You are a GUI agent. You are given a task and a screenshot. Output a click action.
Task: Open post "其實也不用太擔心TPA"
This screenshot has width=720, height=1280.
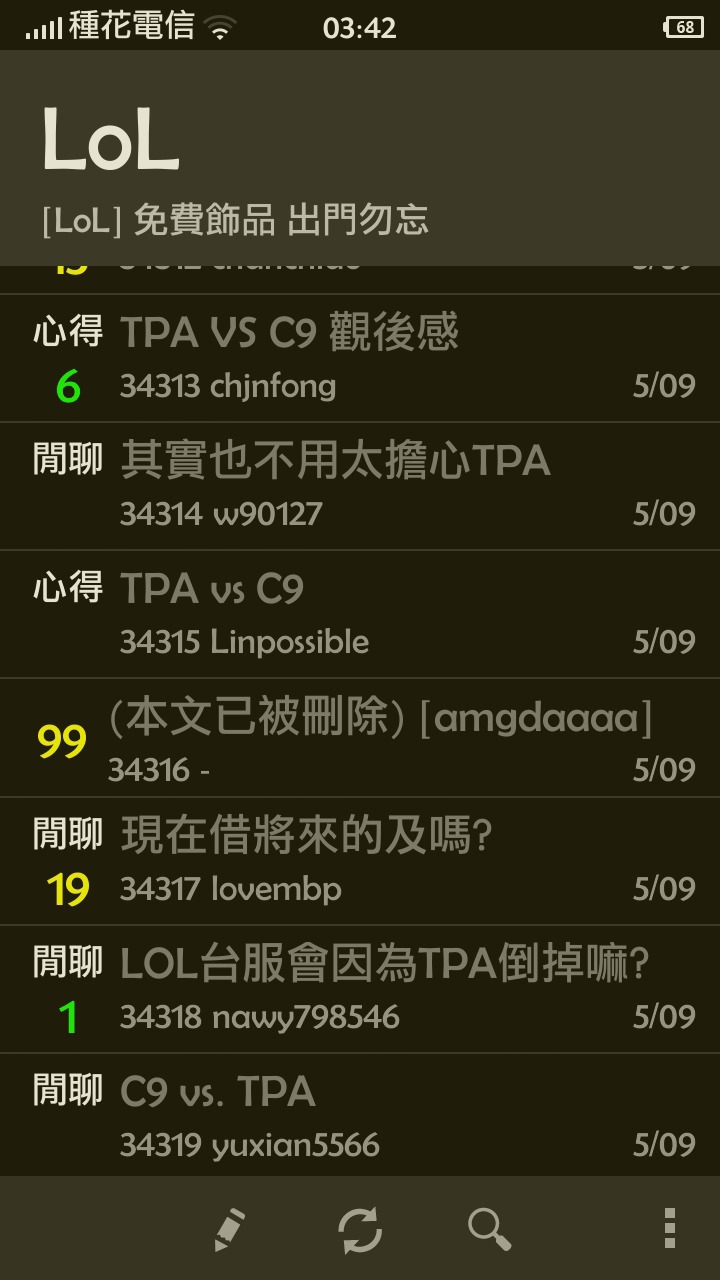[360, 486]
